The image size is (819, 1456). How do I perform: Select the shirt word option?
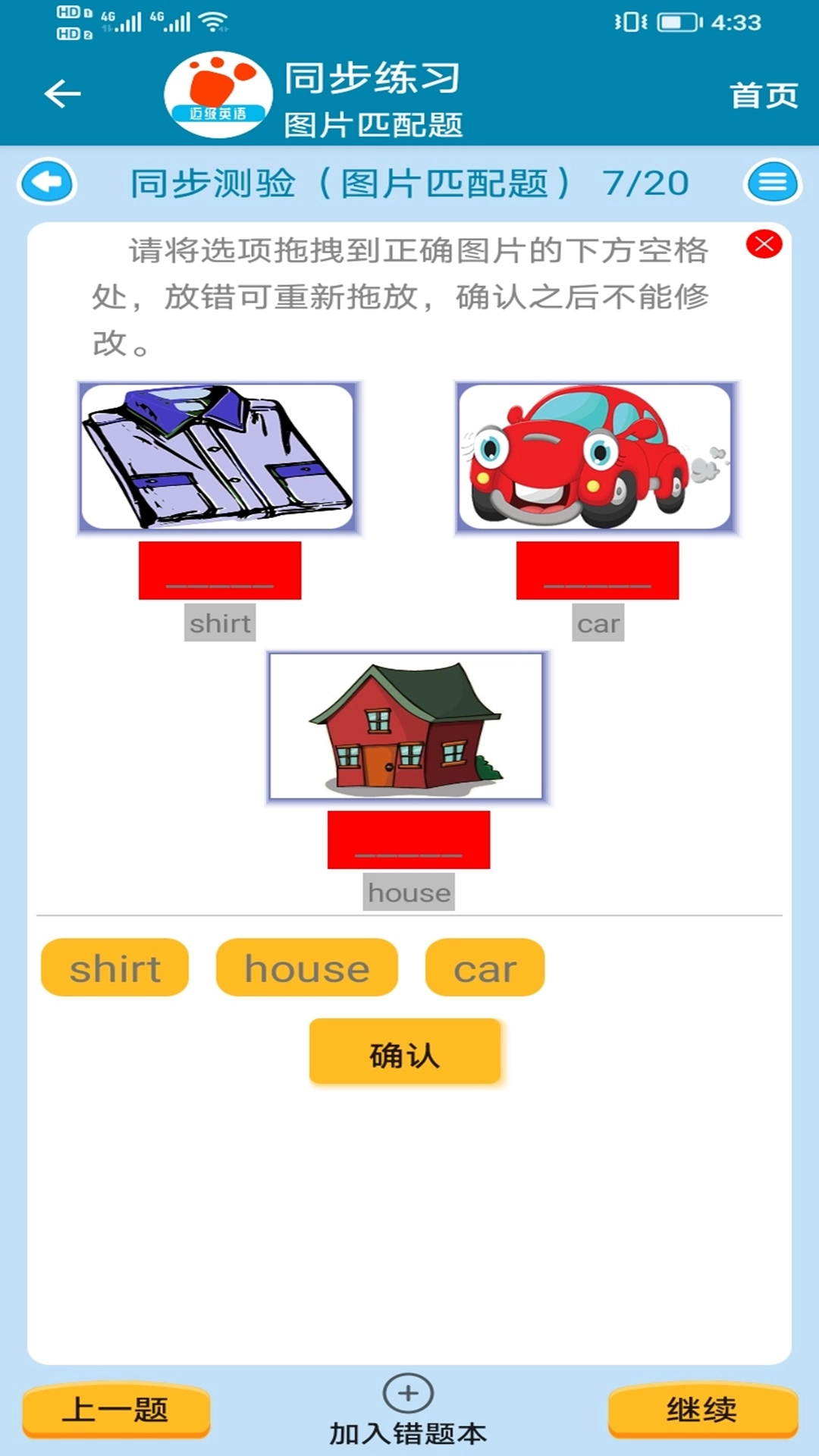[x=115, y=968]
